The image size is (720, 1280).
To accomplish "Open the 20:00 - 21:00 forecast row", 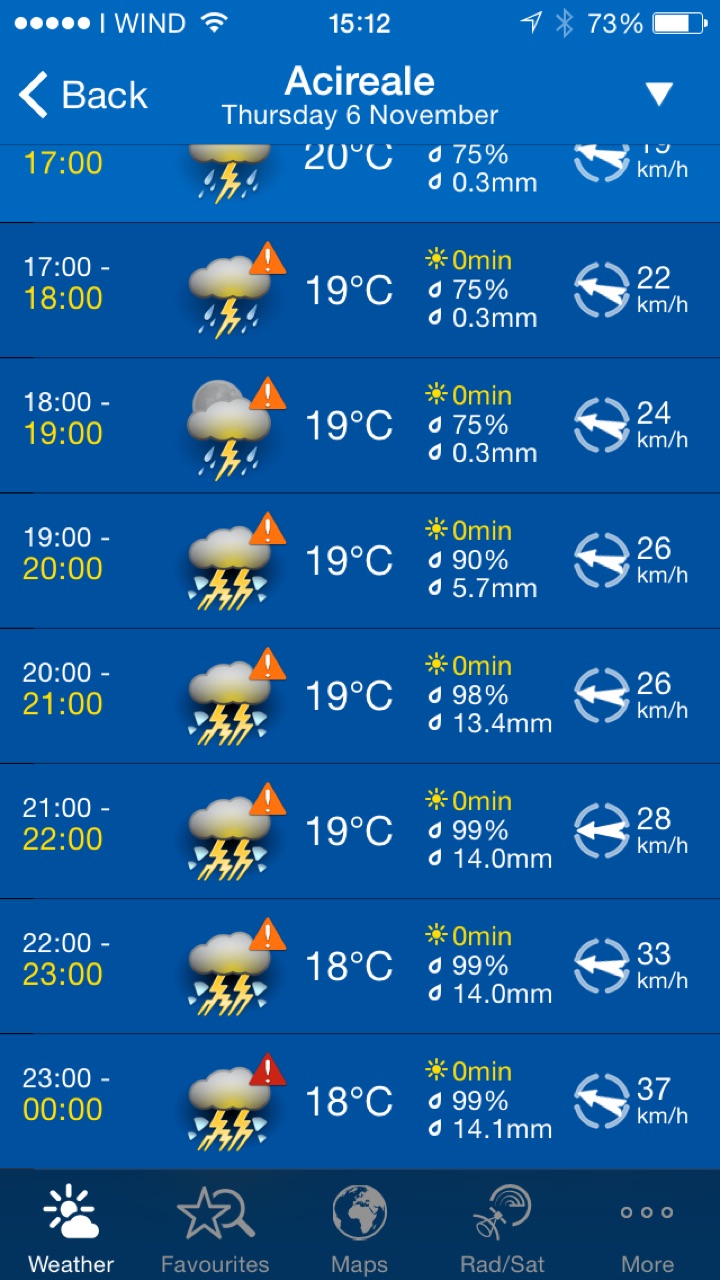I will [x=360, y=696].
